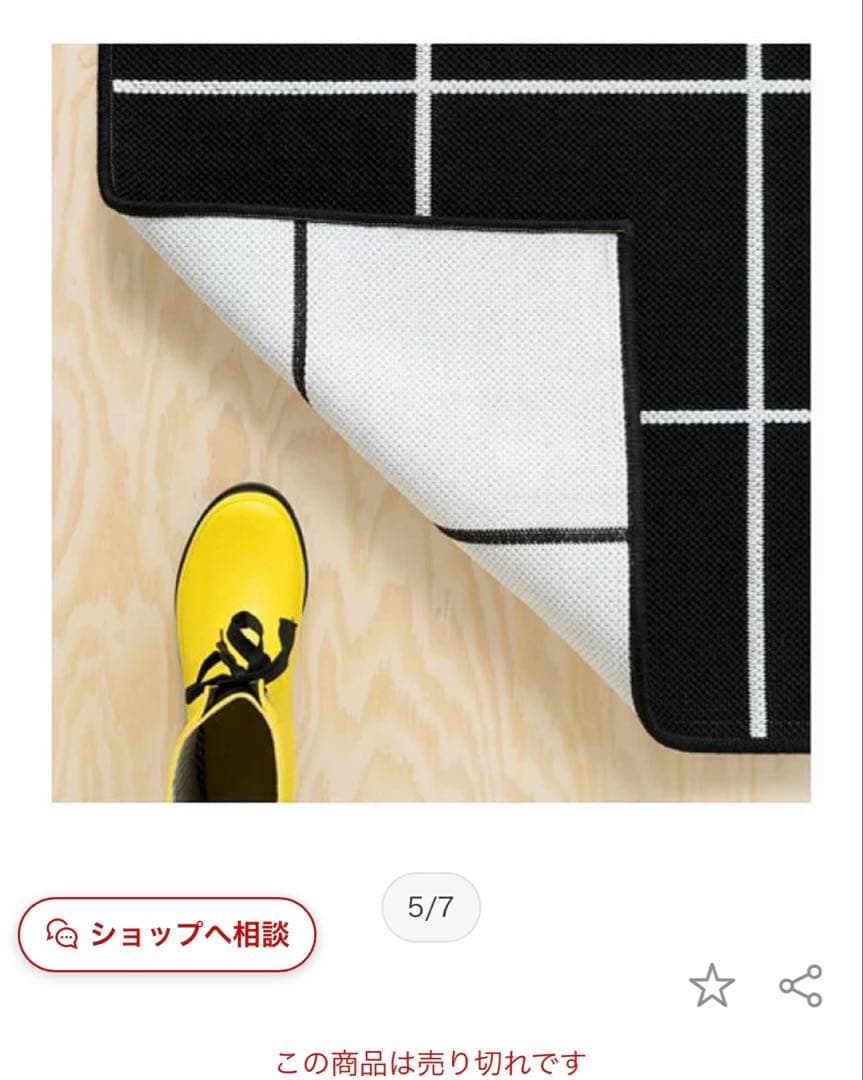The width and height of the screenshot is (863, 1080).
Task: Share this product
Action: pos(801,986)
